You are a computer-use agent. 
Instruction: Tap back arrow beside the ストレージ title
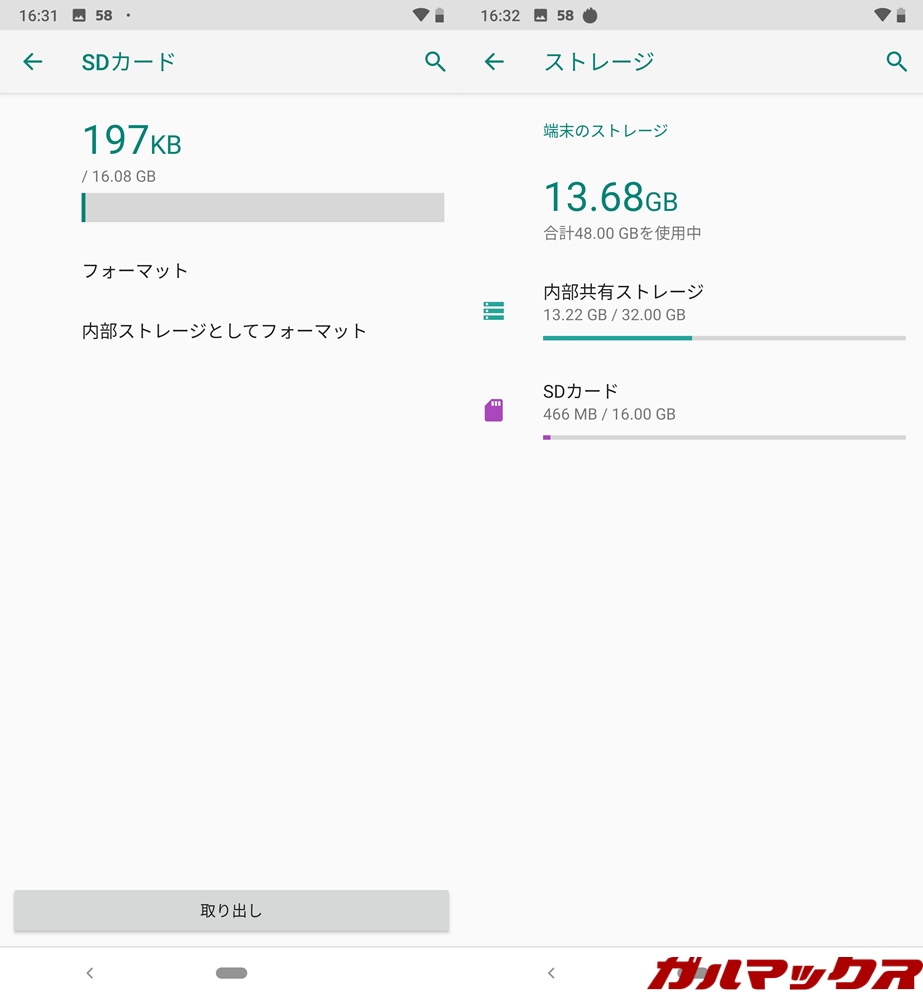[x=494, y=62]
